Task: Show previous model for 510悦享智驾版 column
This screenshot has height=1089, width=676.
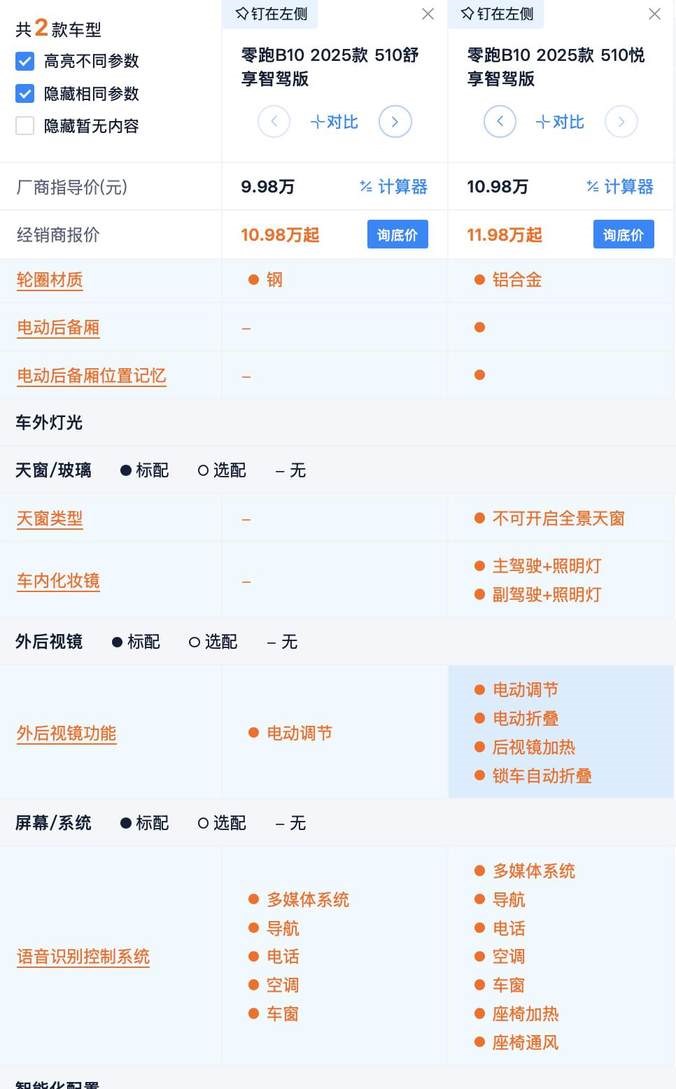Action: coord(500,122)
